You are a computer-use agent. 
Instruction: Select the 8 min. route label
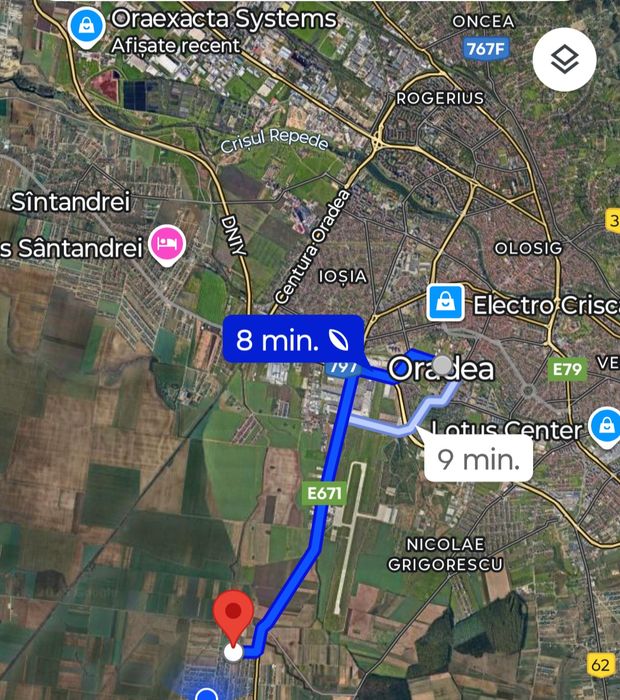290,340
